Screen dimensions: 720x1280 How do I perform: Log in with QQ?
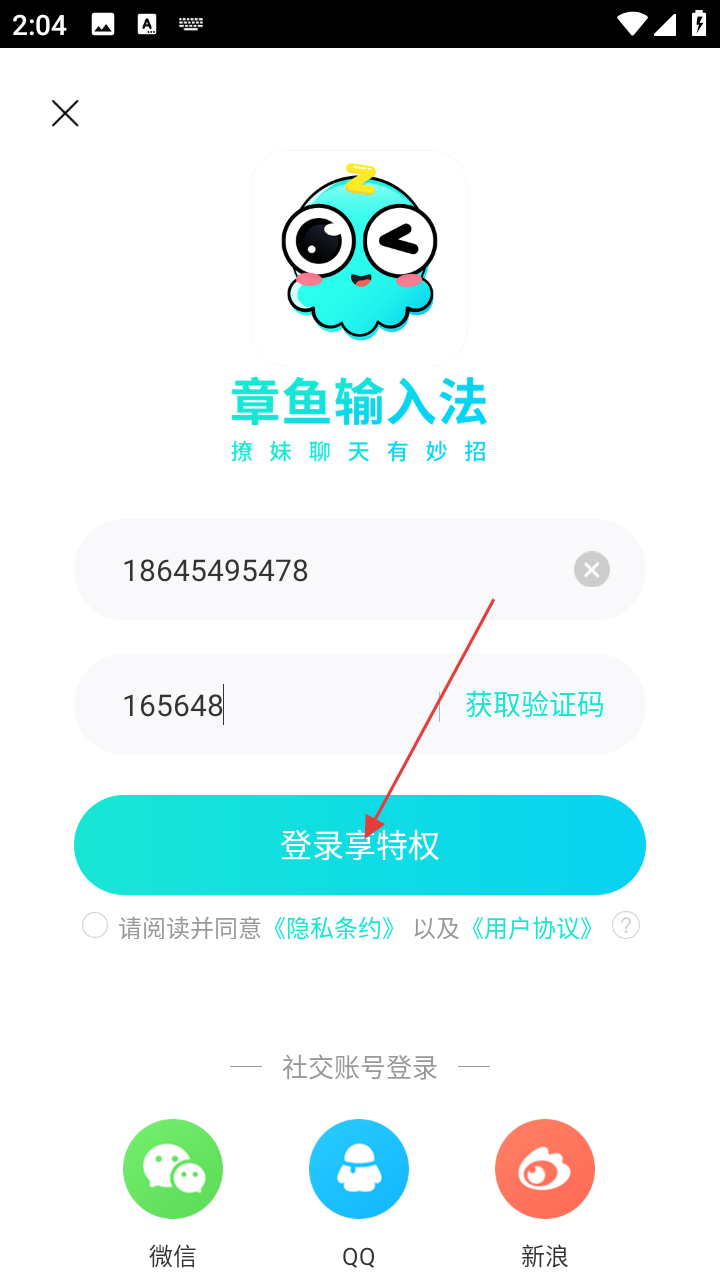359,1170
